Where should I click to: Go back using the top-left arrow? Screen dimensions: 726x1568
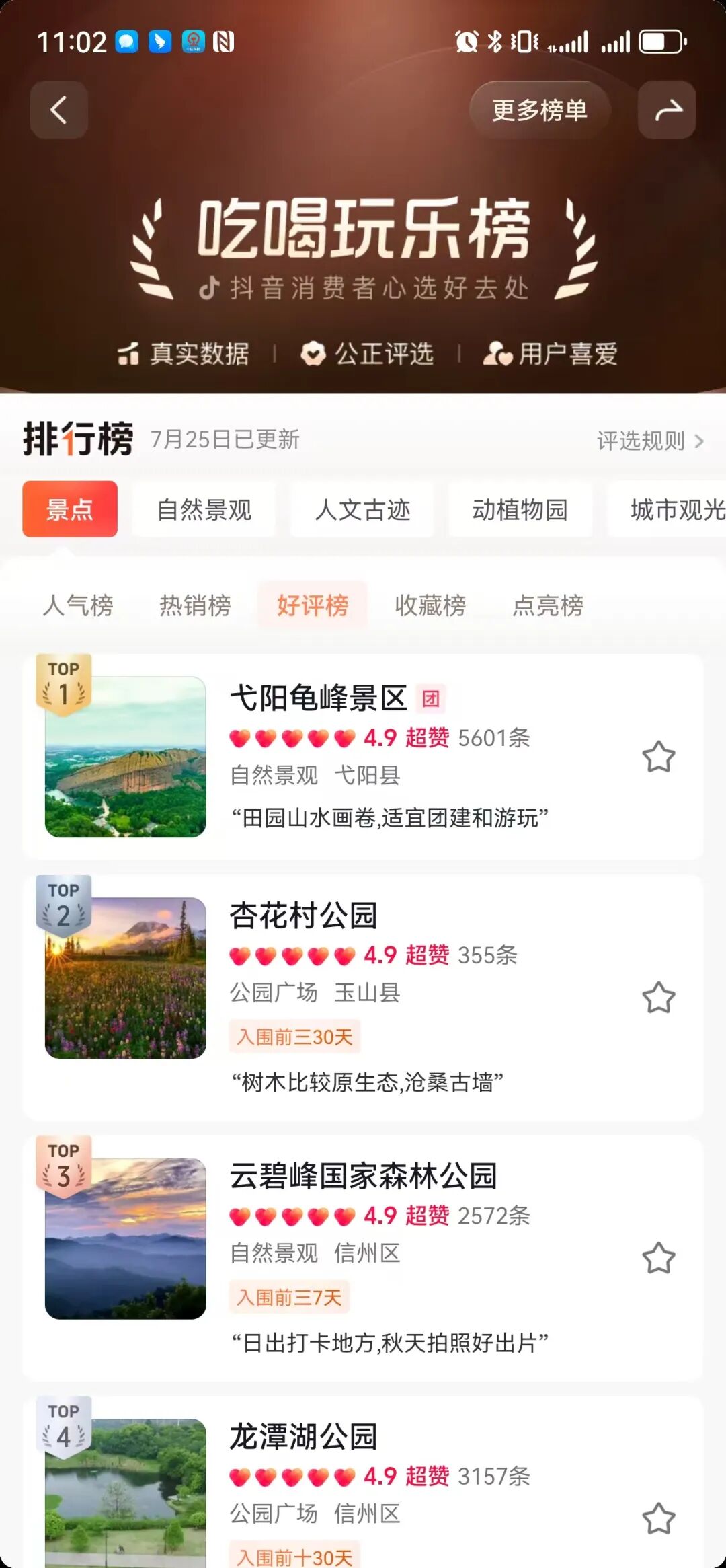[59, 110]
